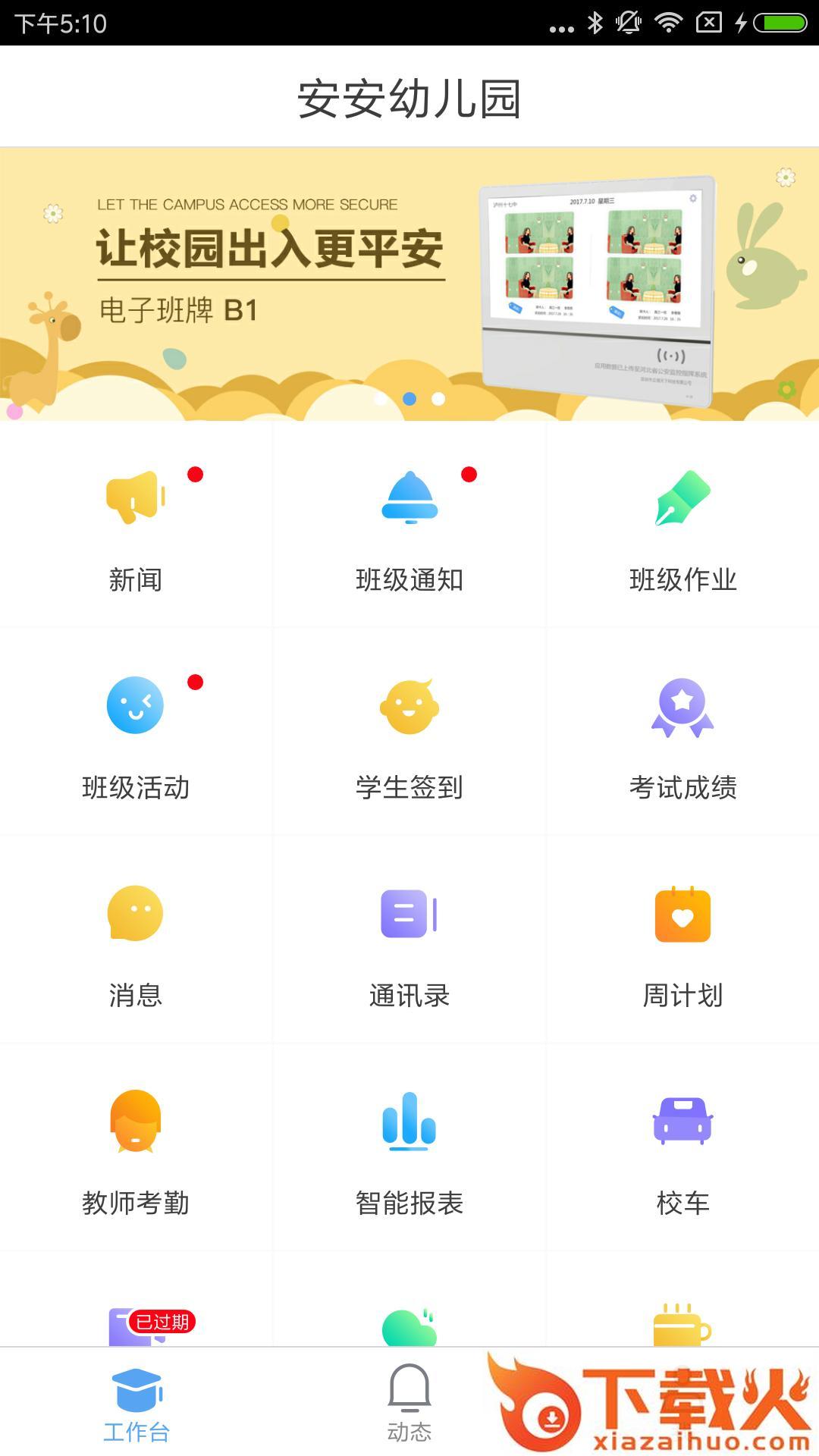Select the 班级作业 pen icon
Viewport: 819px width, 1456px height.
682,497
